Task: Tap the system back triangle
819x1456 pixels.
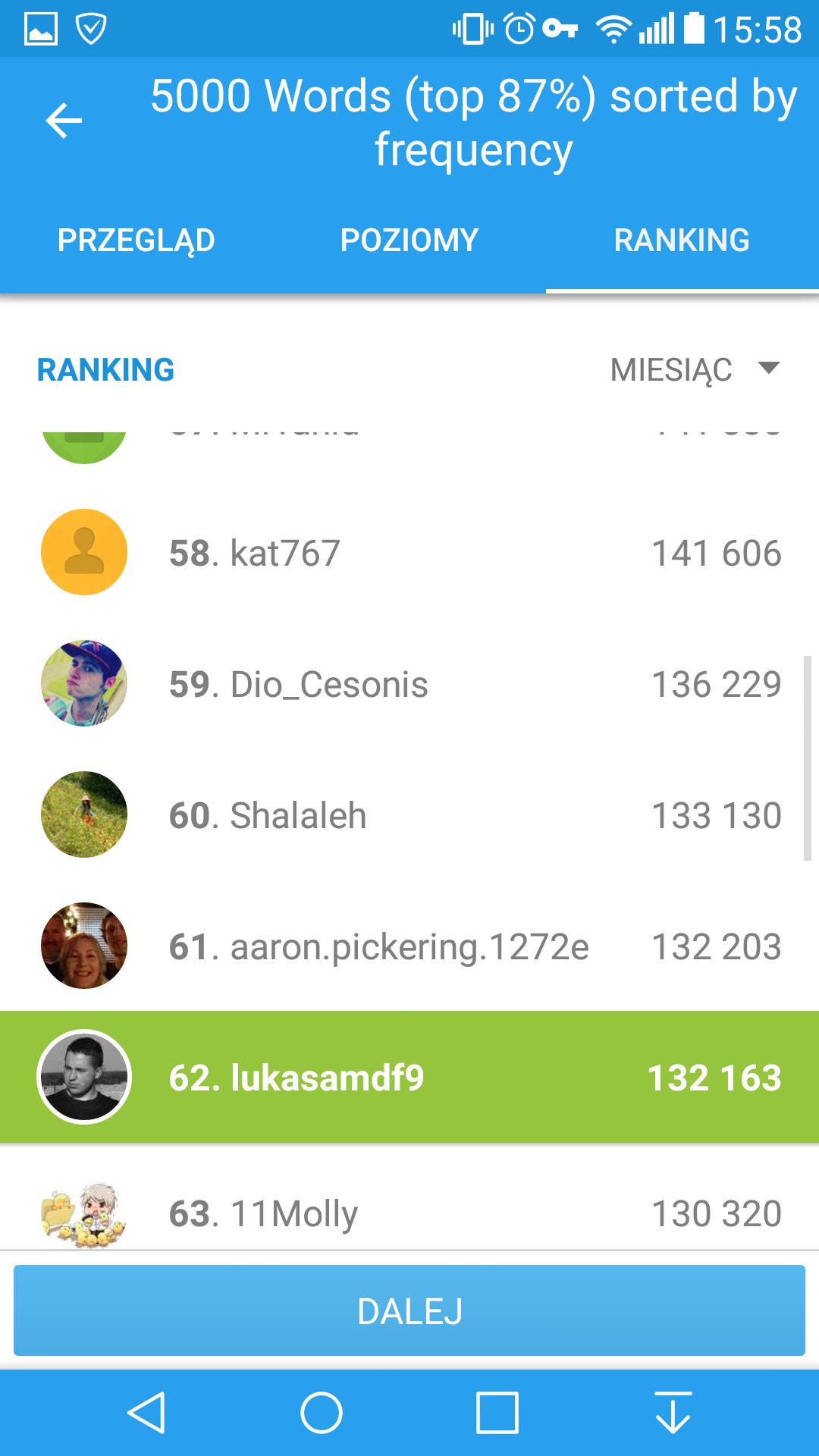Action: tap(146, 1413)
